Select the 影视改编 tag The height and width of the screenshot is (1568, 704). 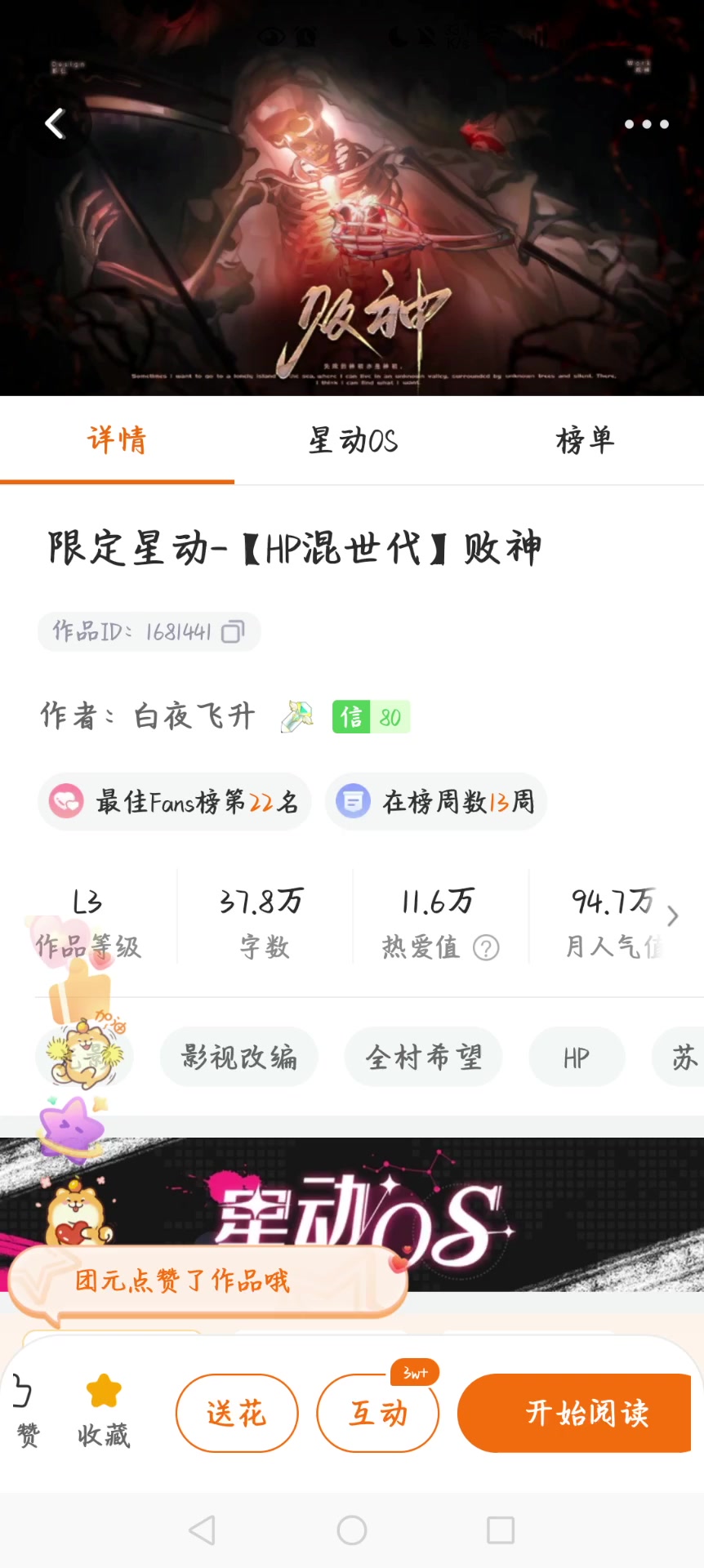238,1058
